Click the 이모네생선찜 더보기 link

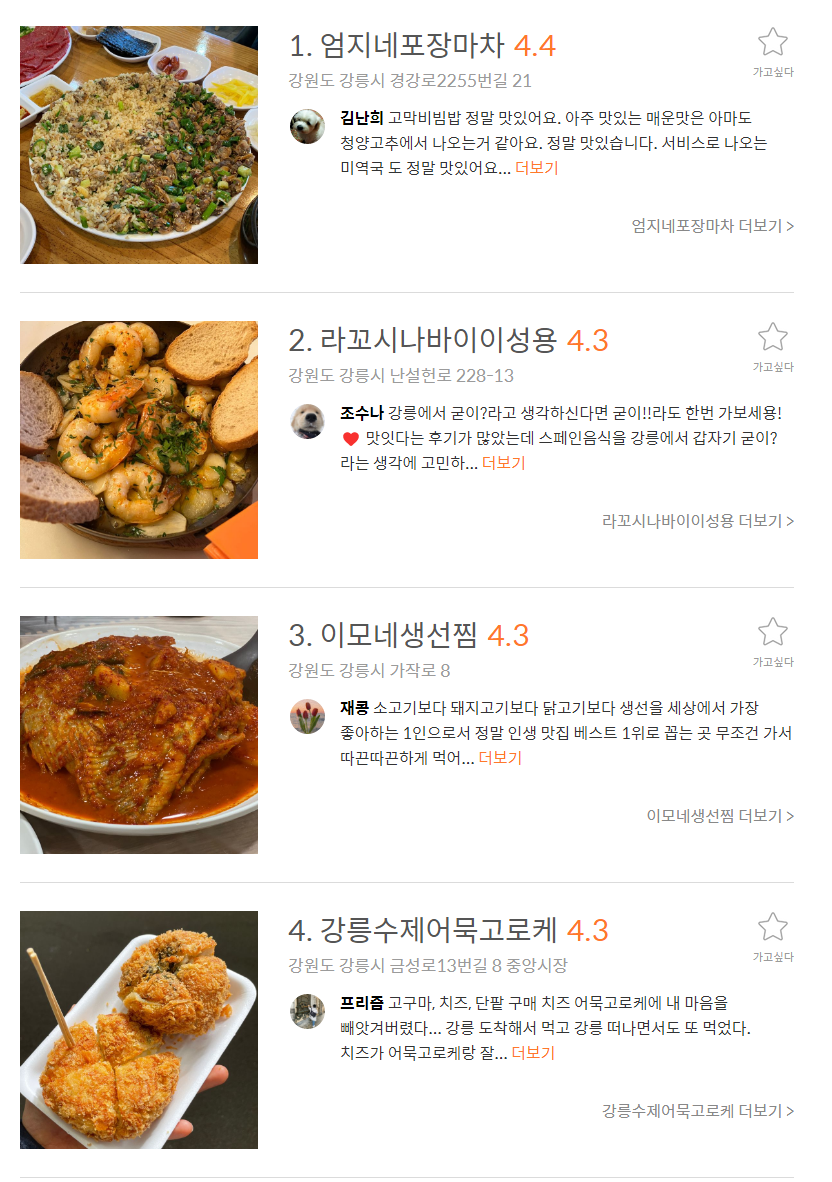tap(722, 817)
